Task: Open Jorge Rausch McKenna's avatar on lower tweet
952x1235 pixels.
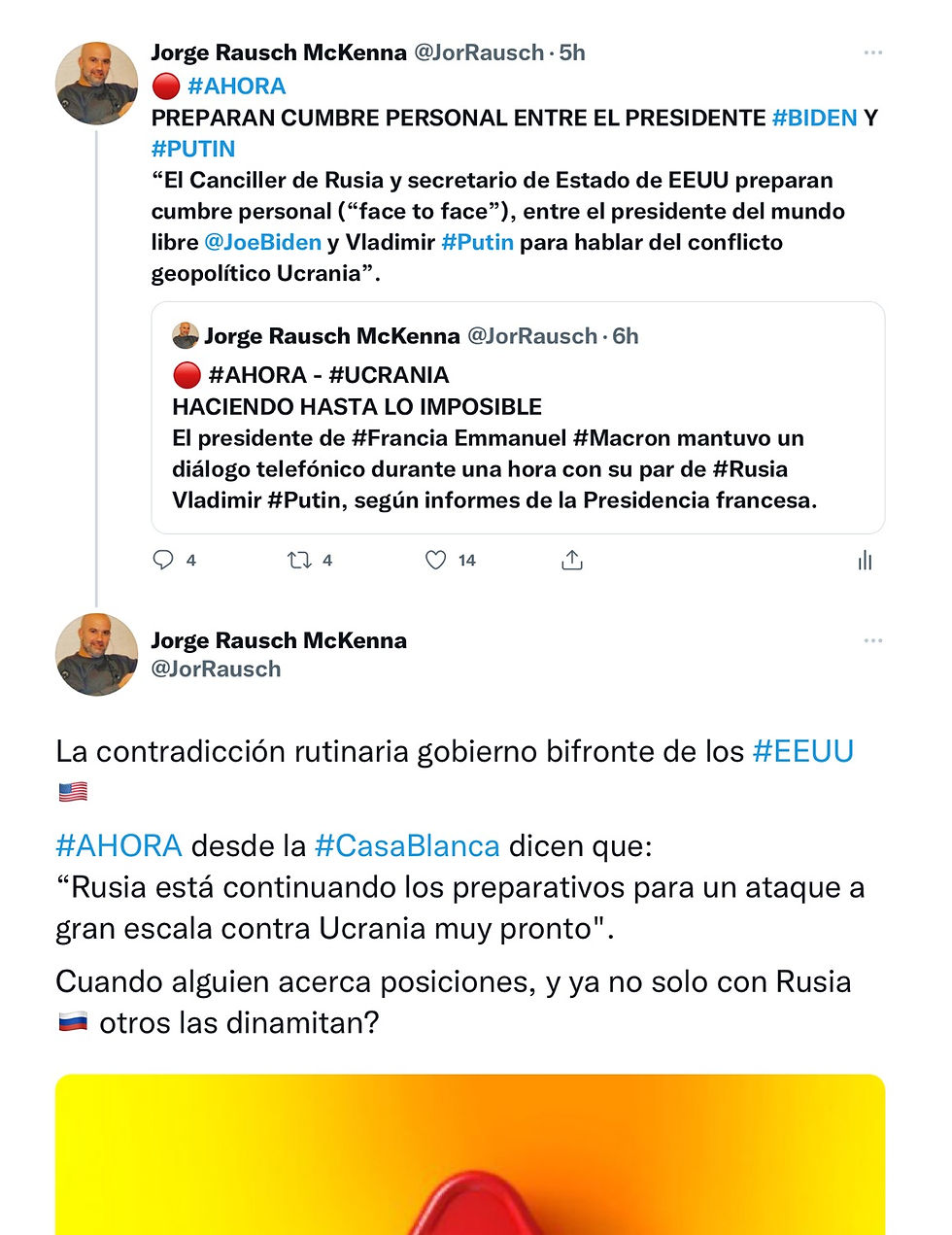Action: [x=96, y=654]
